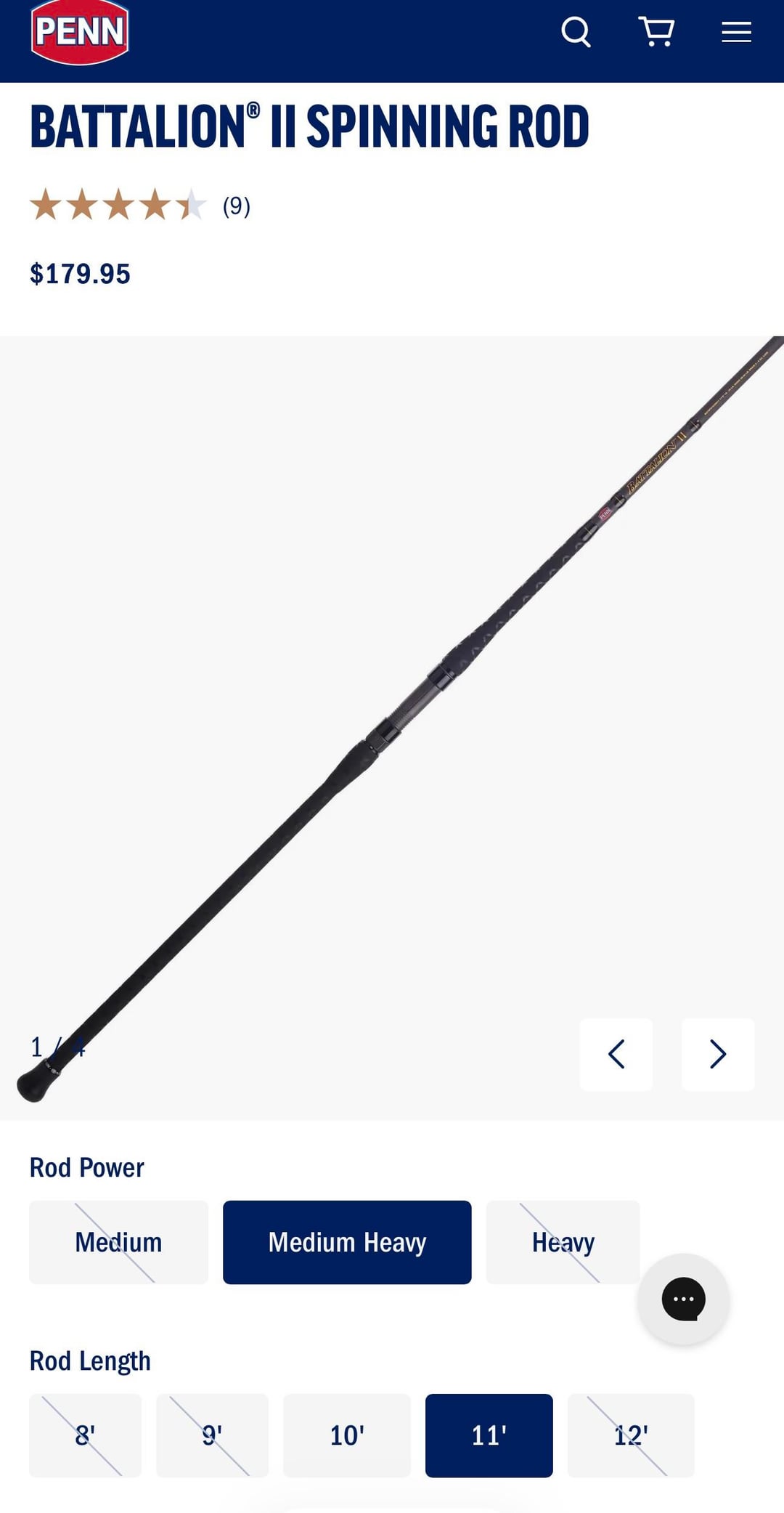Viewport: 784px width, 1513px height.
Task: Show the previous product image
Action: click(x=616, y=1054)
